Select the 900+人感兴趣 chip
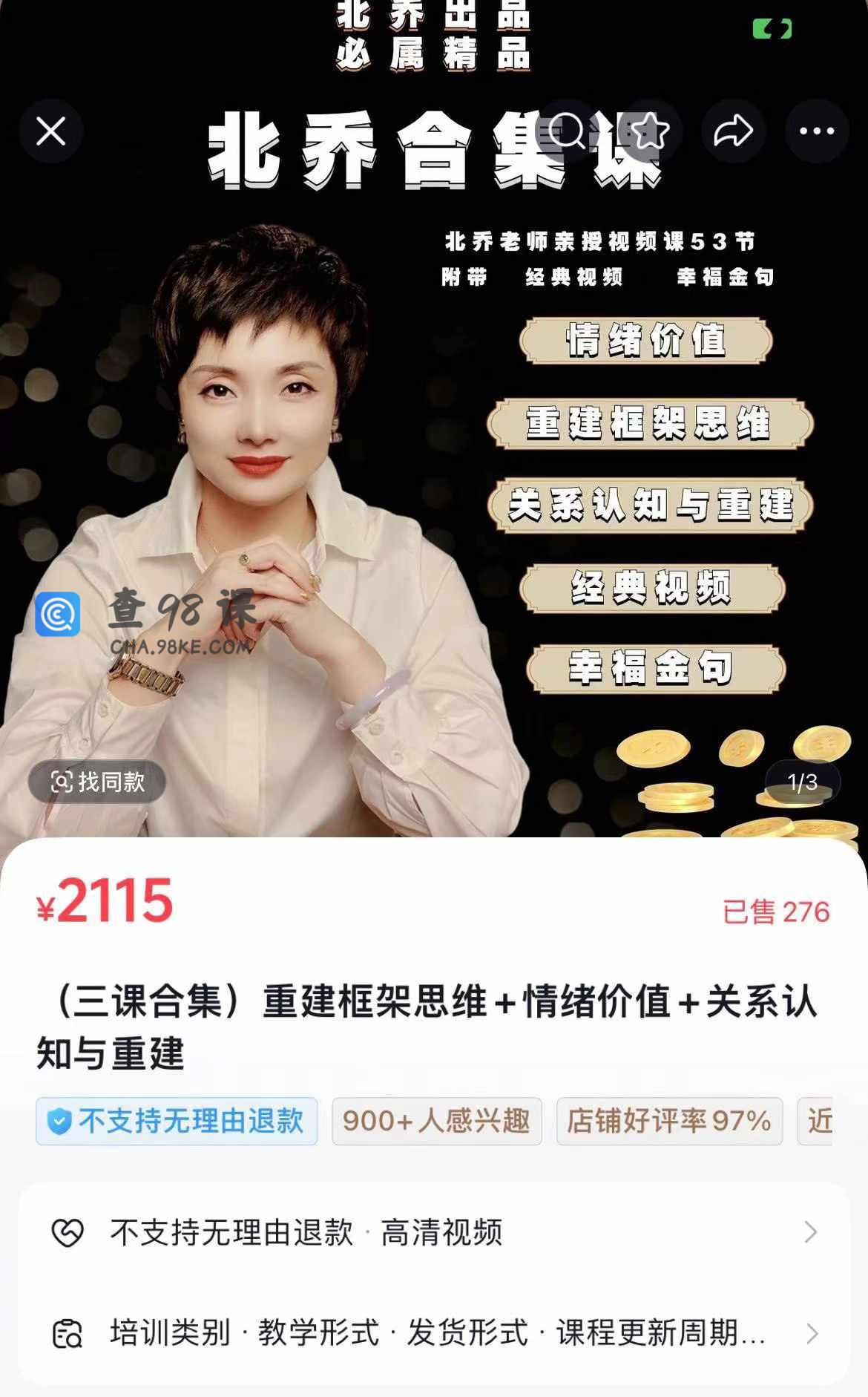Image resolution: width=868 pixels, height=1397 pixels. click(437, 1121)
